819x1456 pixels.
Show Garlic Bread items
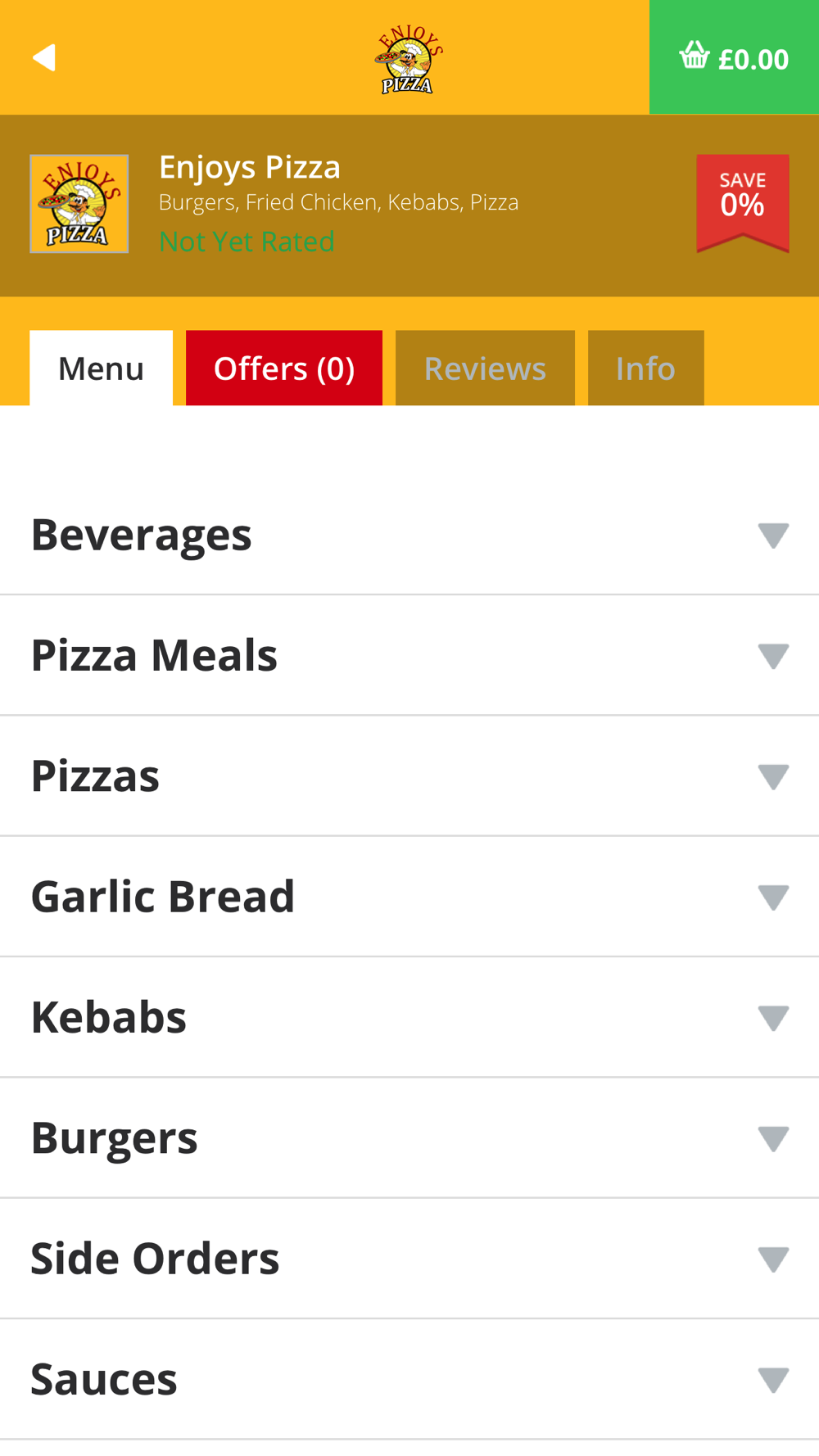click(x=409, y=896)
